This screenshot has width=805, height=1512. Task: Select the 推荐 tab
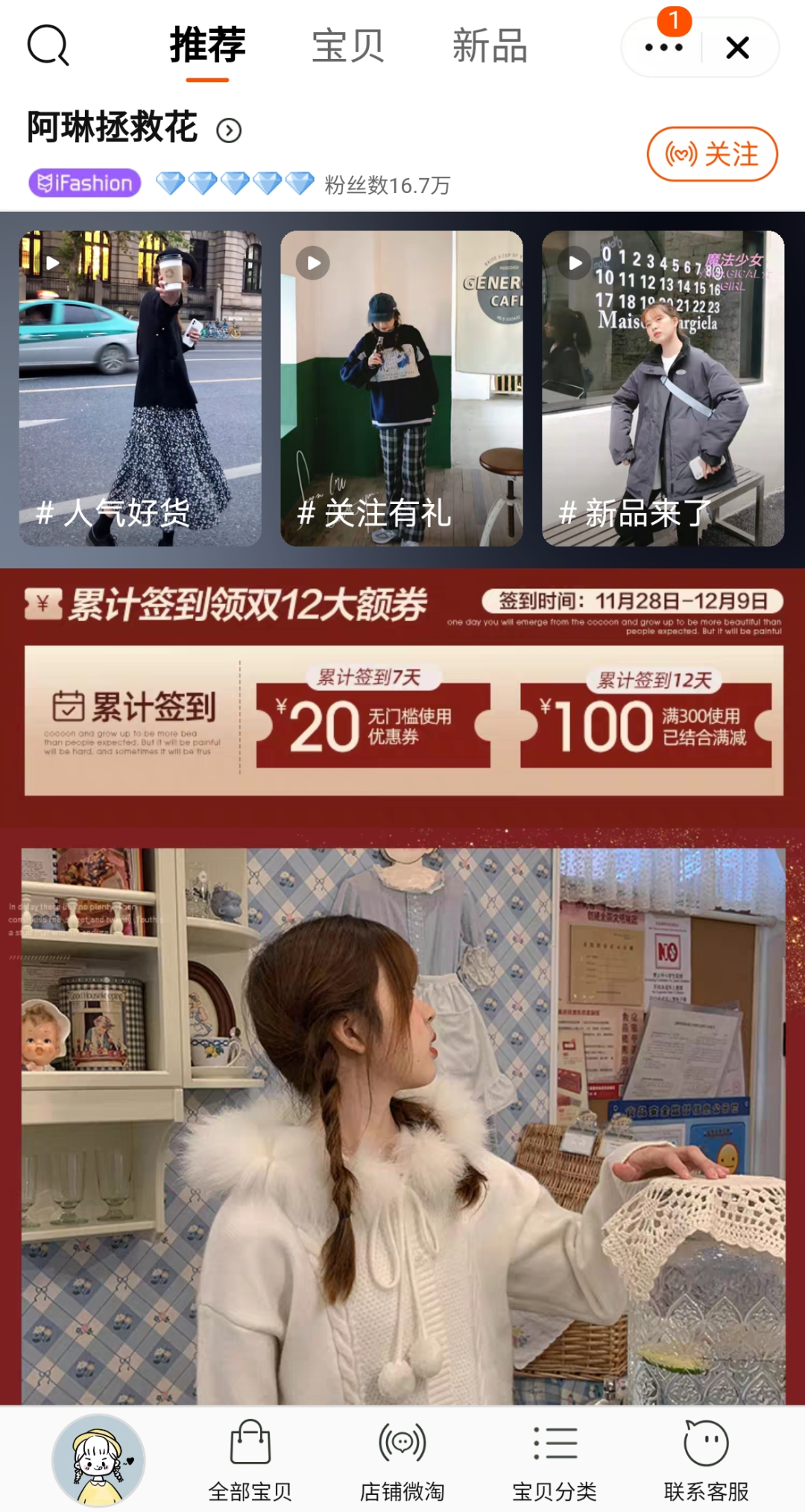tap(206, 46)
